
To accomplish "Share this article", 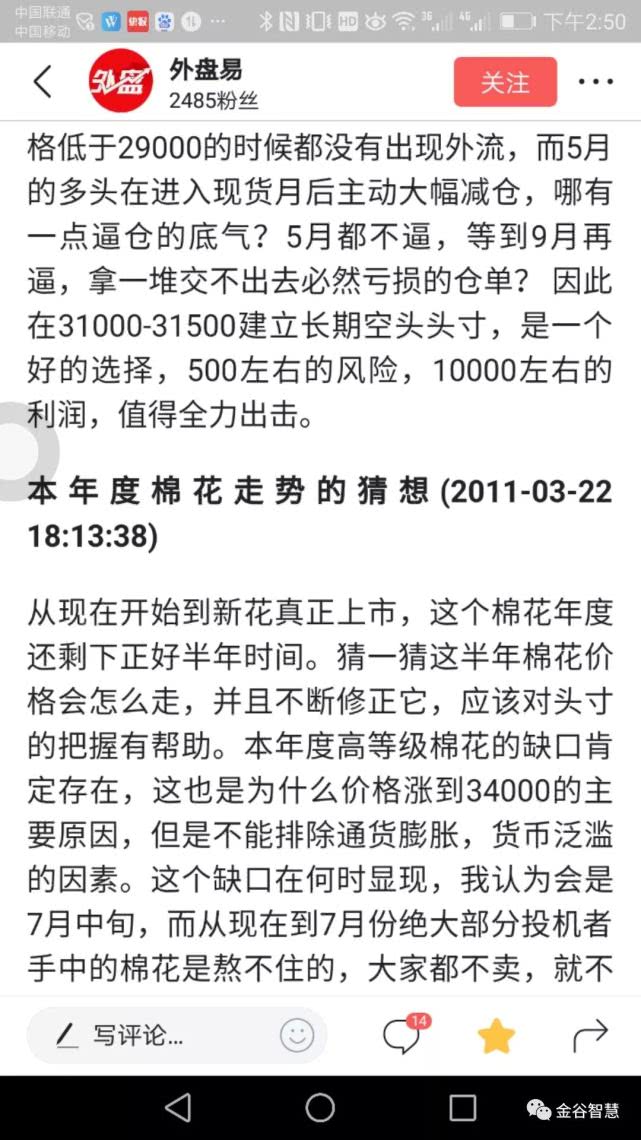I will 589,1035.
